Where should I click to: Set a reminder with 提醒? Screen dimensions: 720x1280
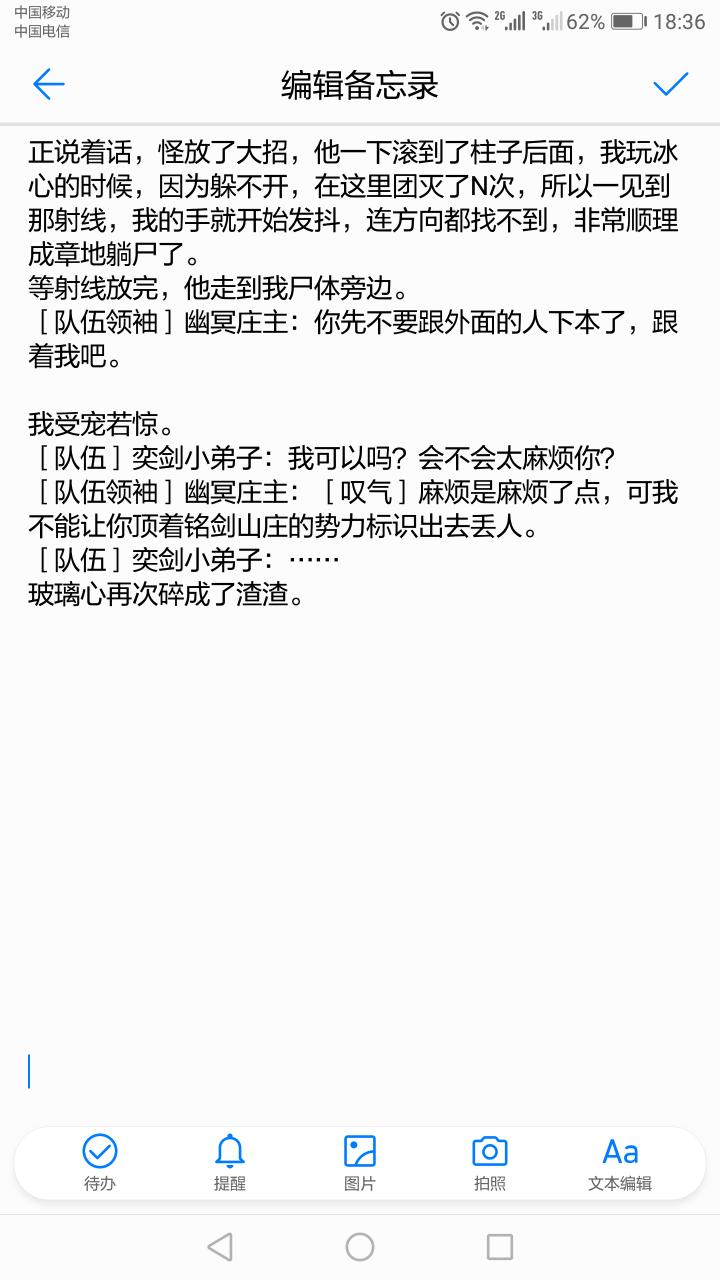230,1163
